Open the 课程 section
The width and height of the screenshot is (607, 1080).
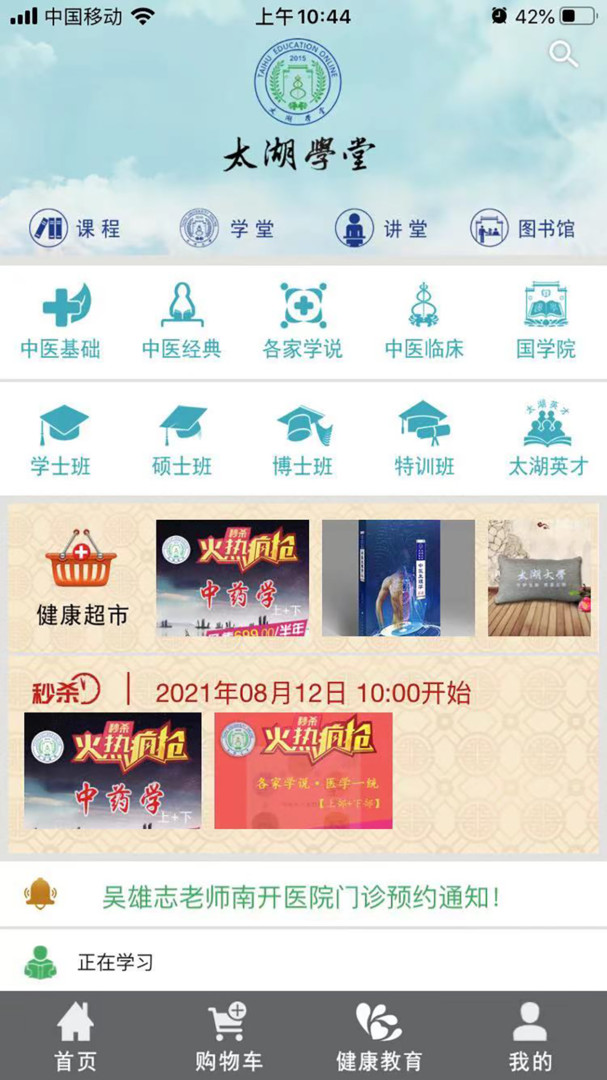click(75, 228)
